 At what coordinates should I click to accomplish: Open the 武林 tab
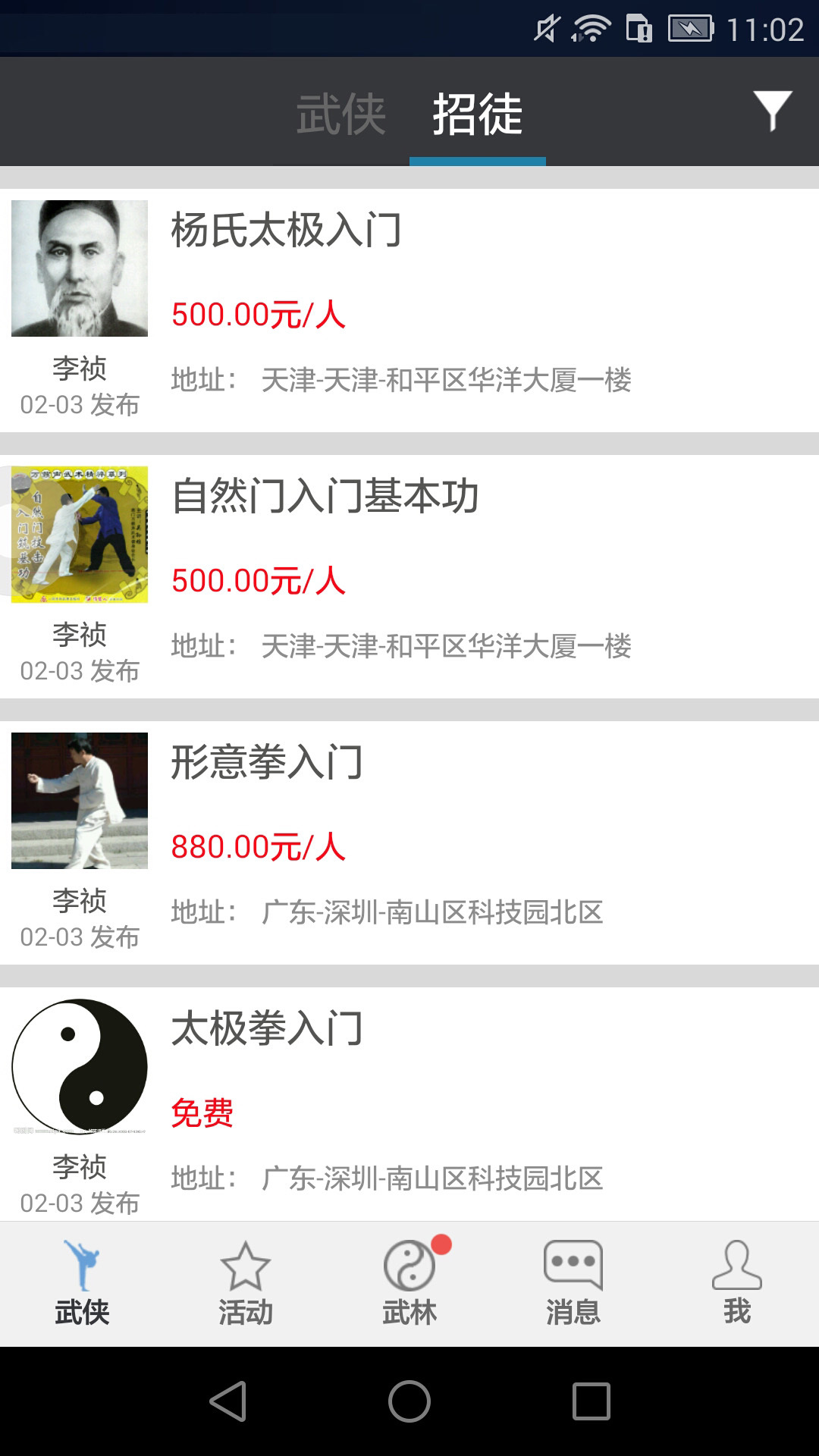[409, 1283]
